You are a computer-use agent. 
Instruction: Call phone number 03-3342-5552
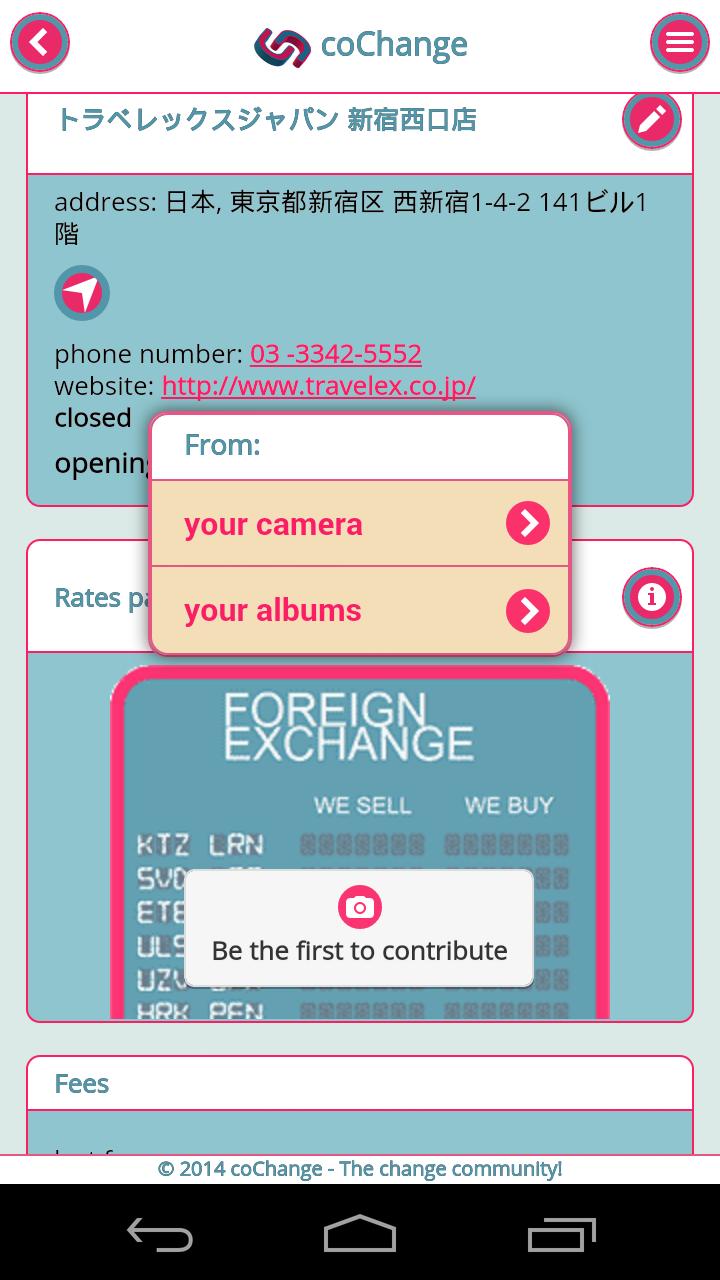pos(335,354)
